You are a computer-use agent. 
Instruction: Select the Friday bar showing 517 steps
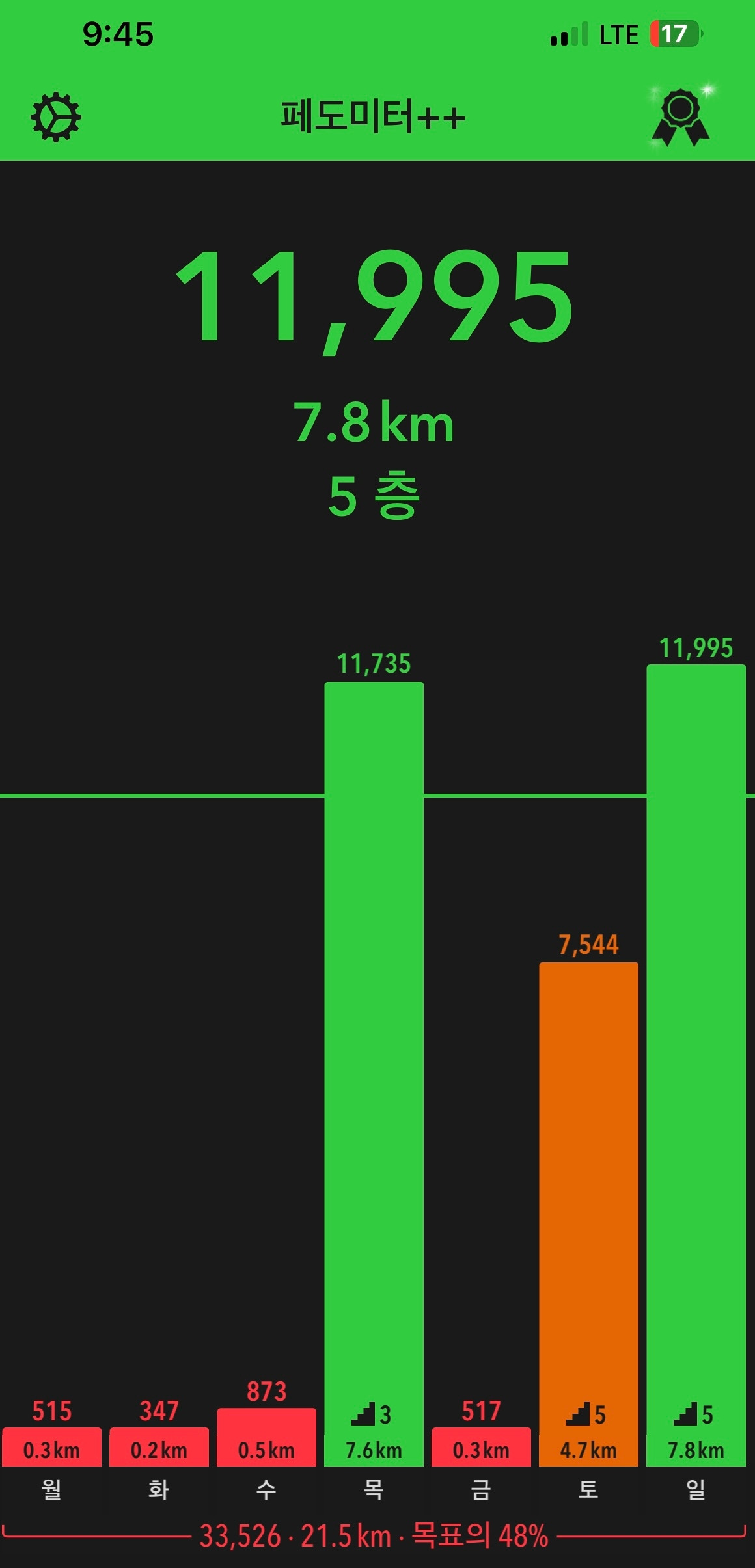(482, 1447)
